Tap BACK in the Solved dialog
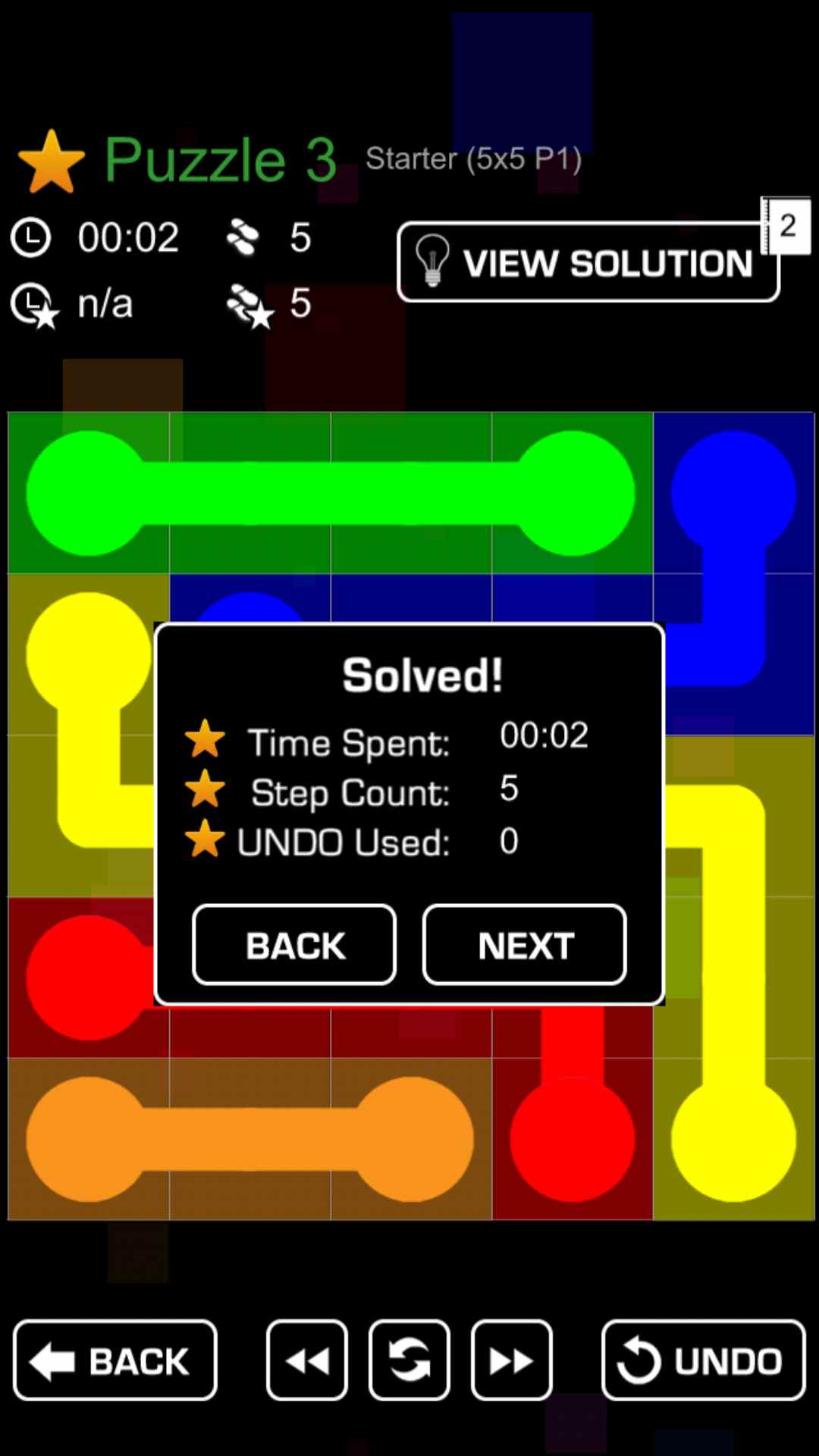 tap(294, 945)
